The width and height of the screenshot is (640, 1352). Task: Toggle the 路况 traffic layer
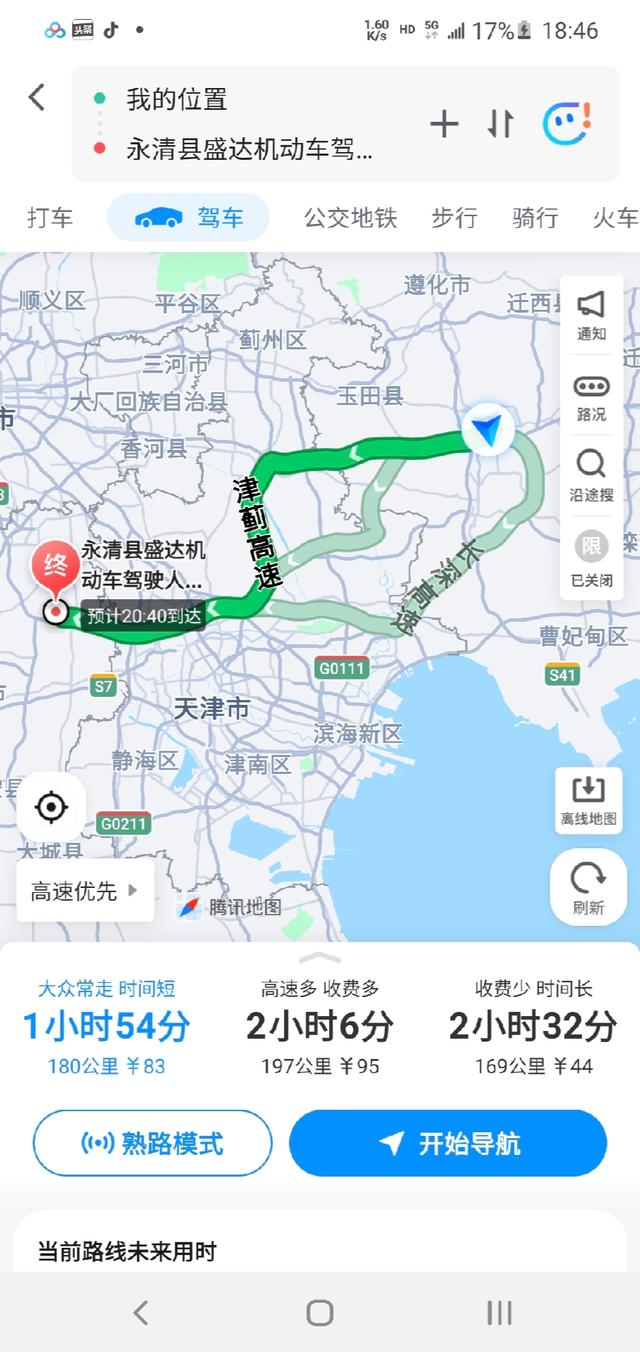point(591,397)
